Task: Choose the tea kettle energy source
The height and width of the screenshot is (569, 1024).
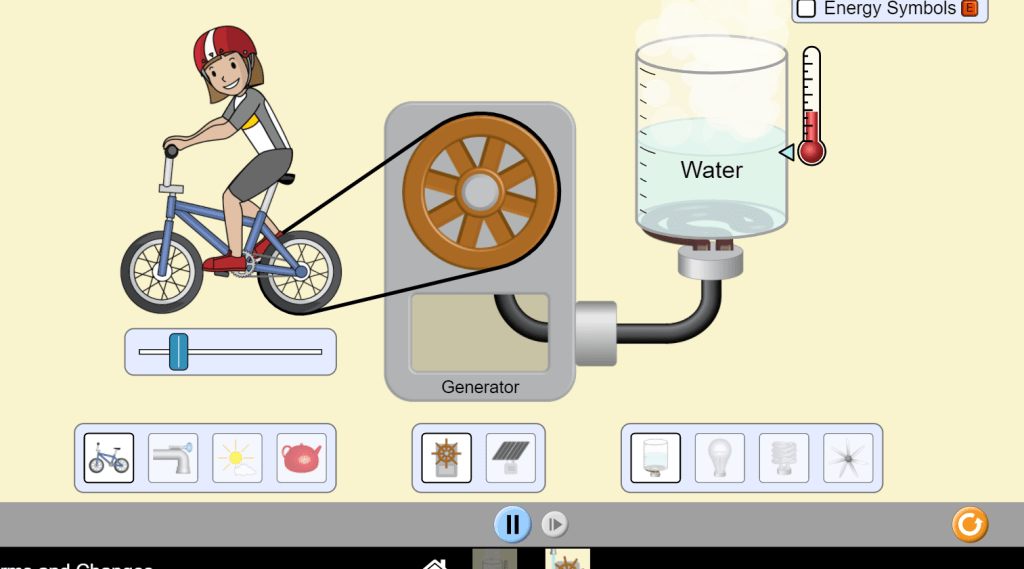Action: tap(301, 458)
